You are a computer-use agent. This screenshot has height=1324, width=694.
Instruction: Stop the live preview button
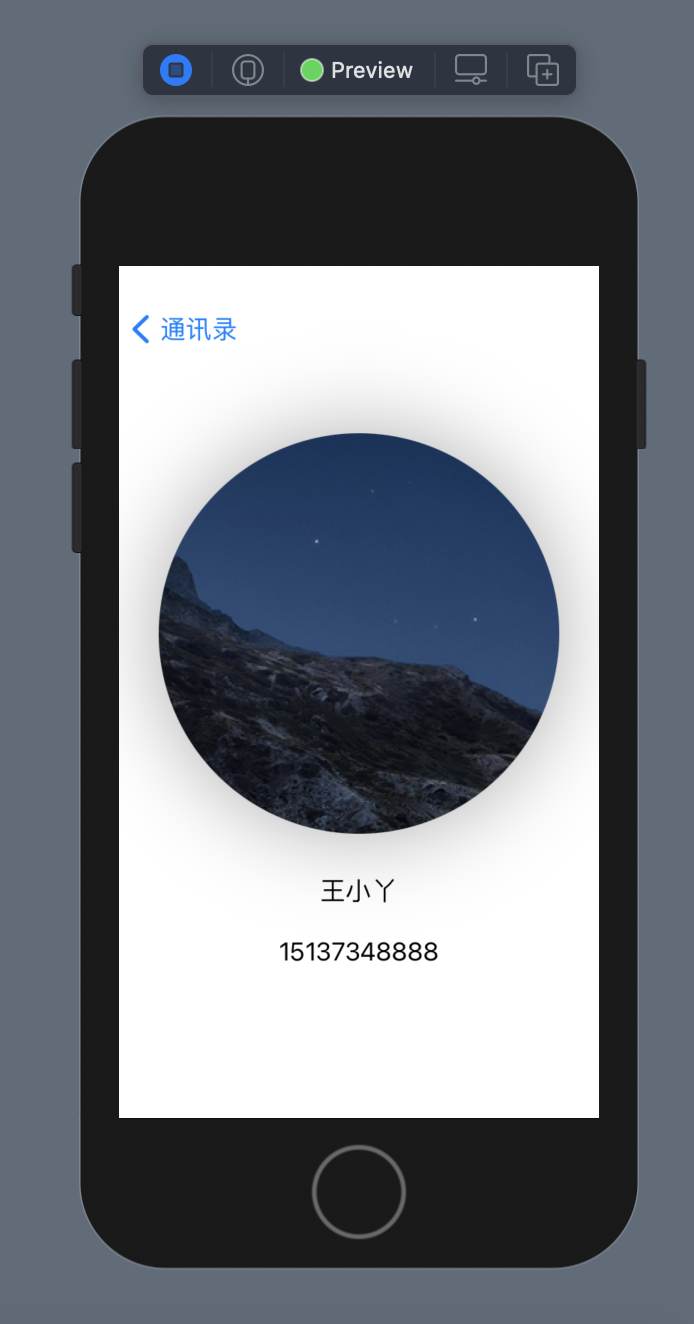[176, 70]
